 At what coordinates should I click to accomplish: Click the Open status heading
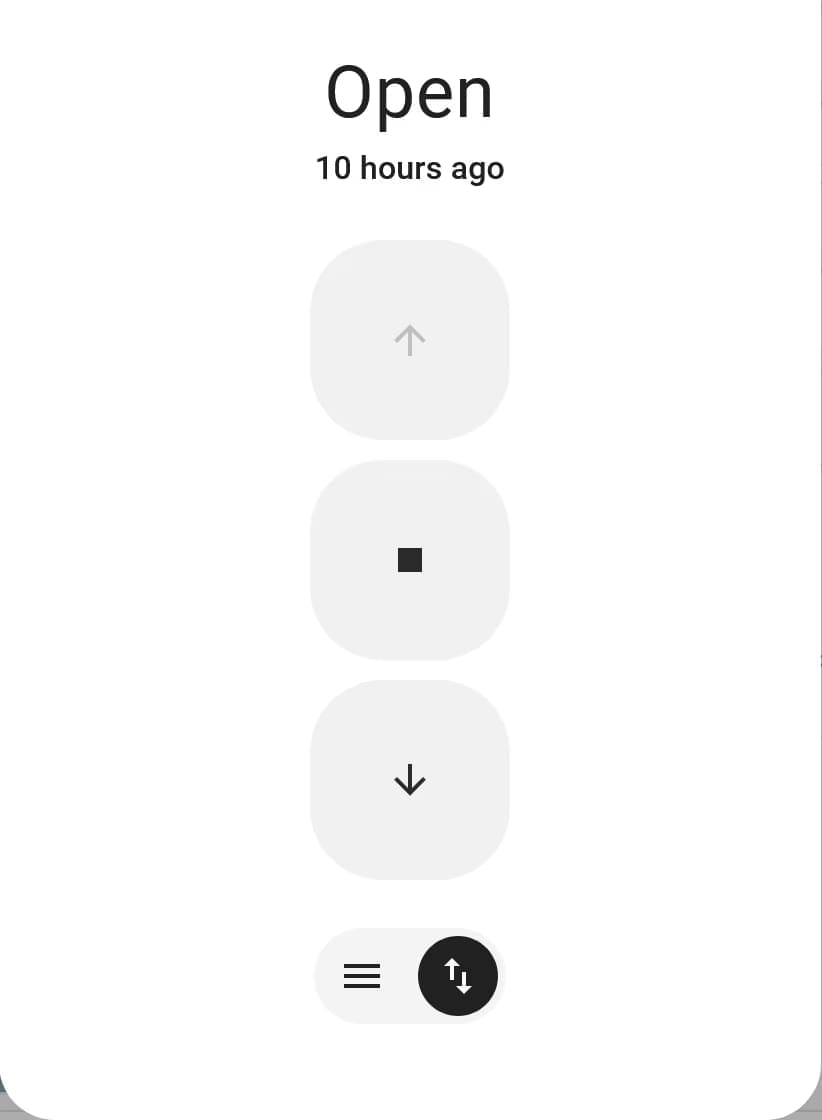pos(410,90)
